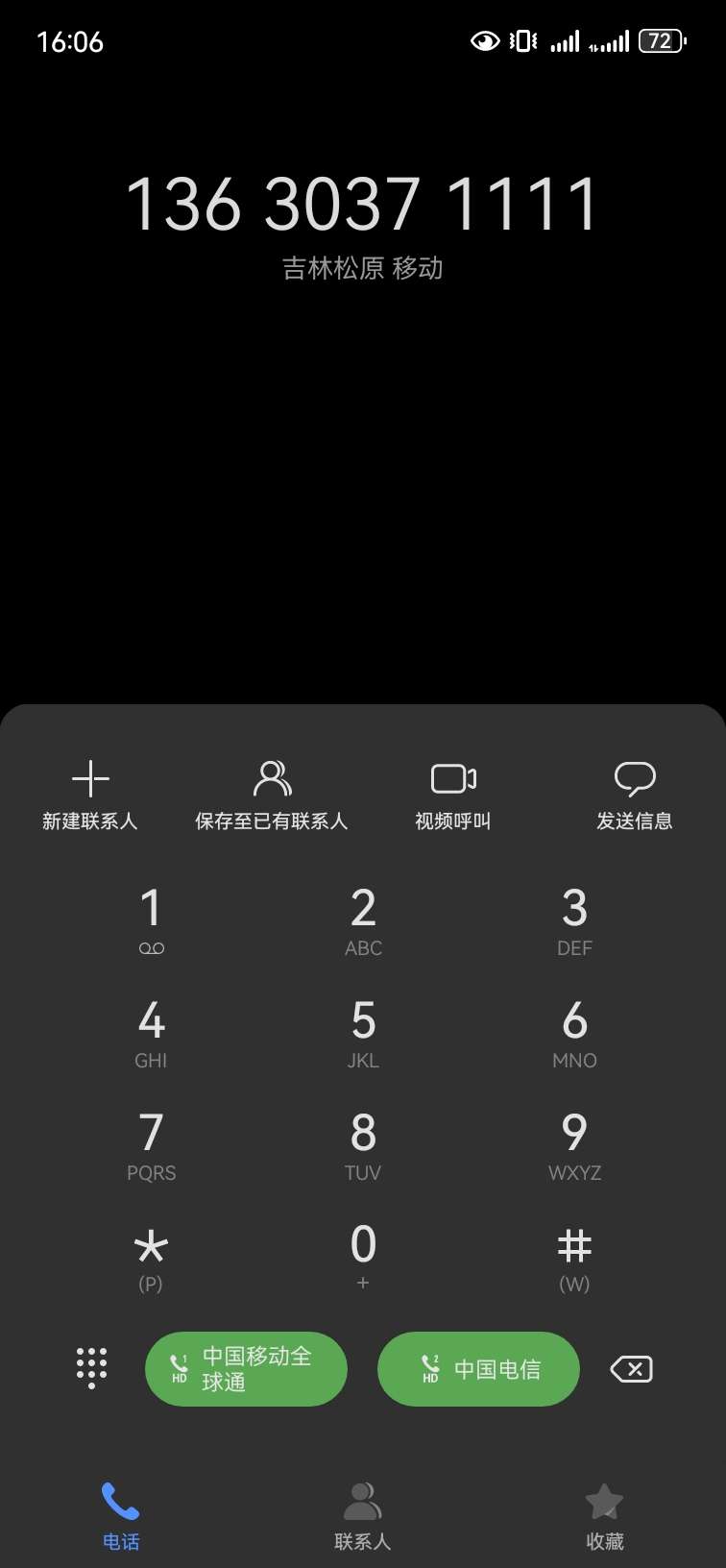The height and width of the screenshot is (1568, 726).
Task: Tap 新建联系人 to create new contact
Action: [90, 795]
